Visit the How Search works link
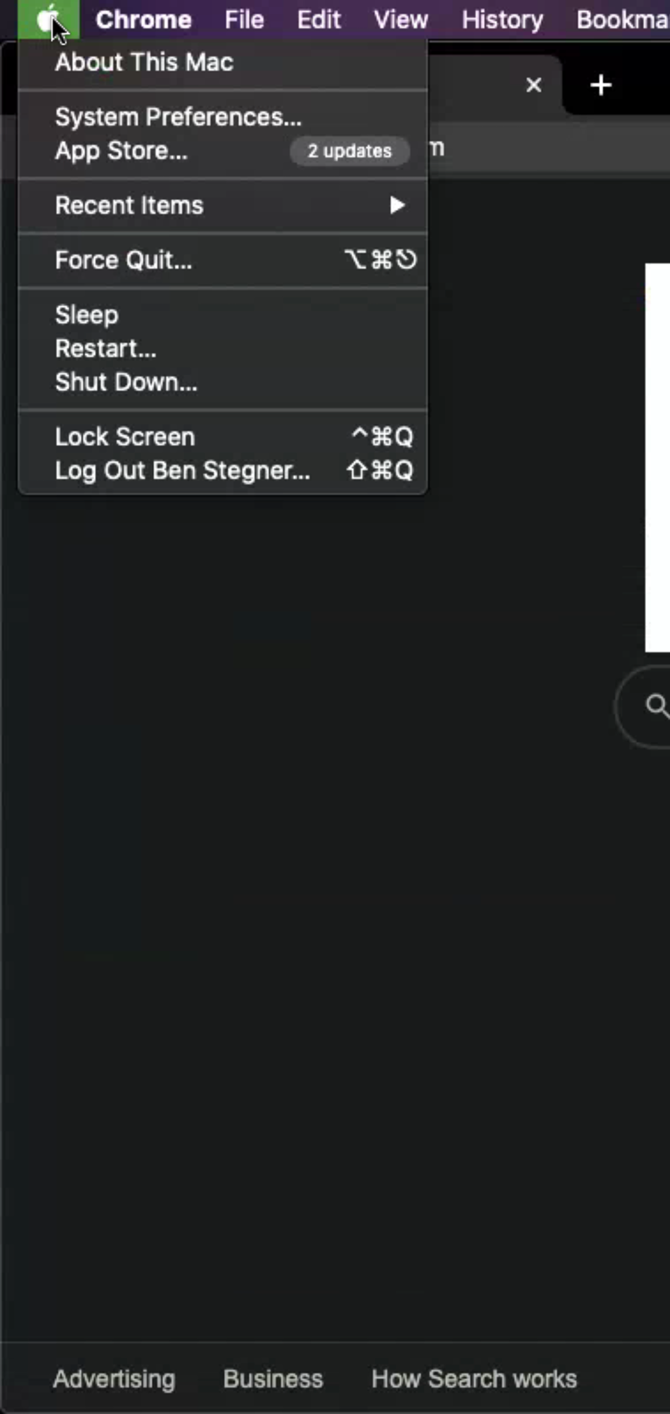 pyautogui.click(x=474, y=1379)
